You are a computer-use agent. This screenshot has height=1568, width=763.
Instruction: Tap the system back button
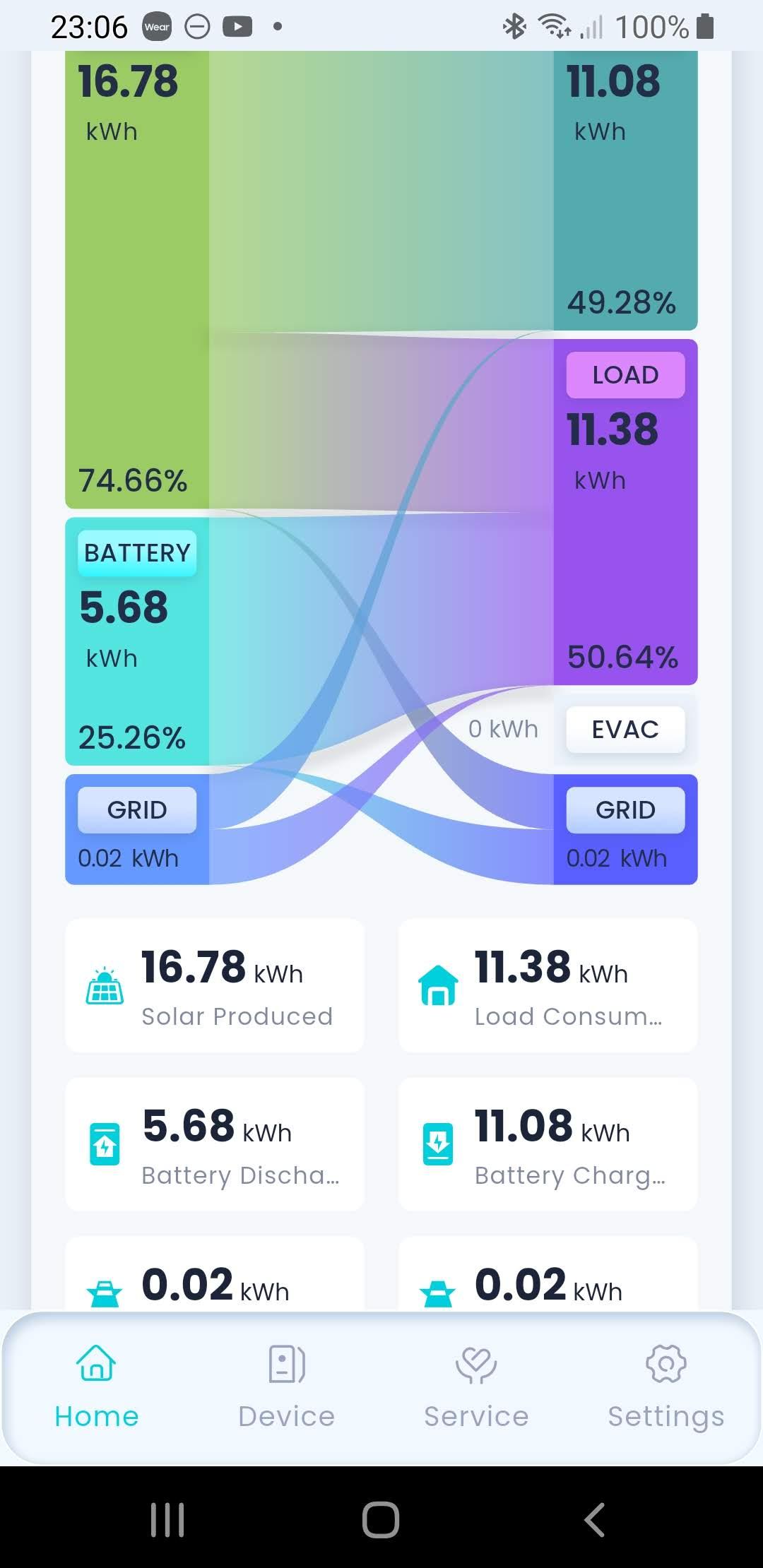(x=594, y=1519)
